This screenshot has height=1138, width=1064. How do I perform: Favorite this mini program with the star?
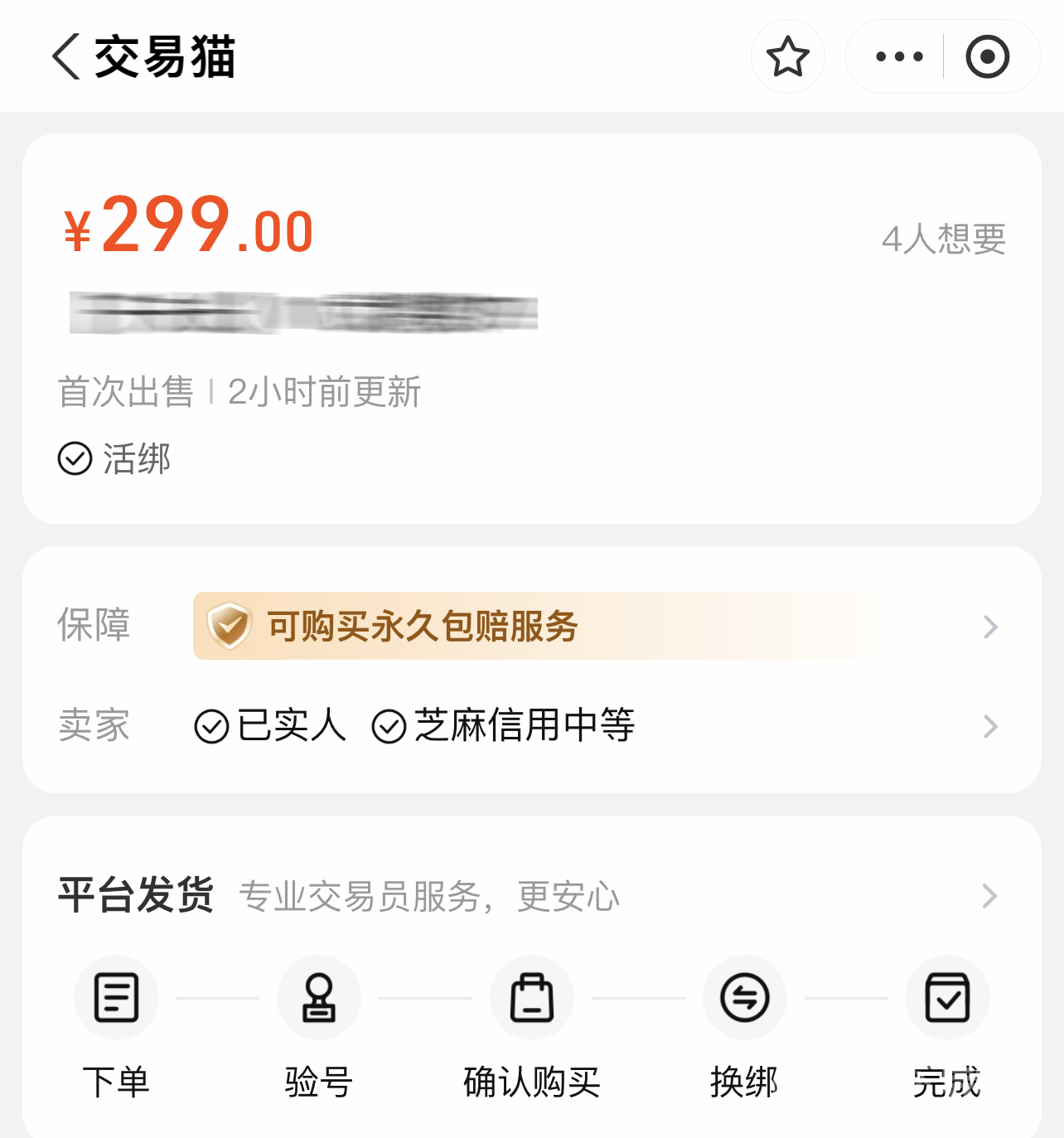[787, 56]
